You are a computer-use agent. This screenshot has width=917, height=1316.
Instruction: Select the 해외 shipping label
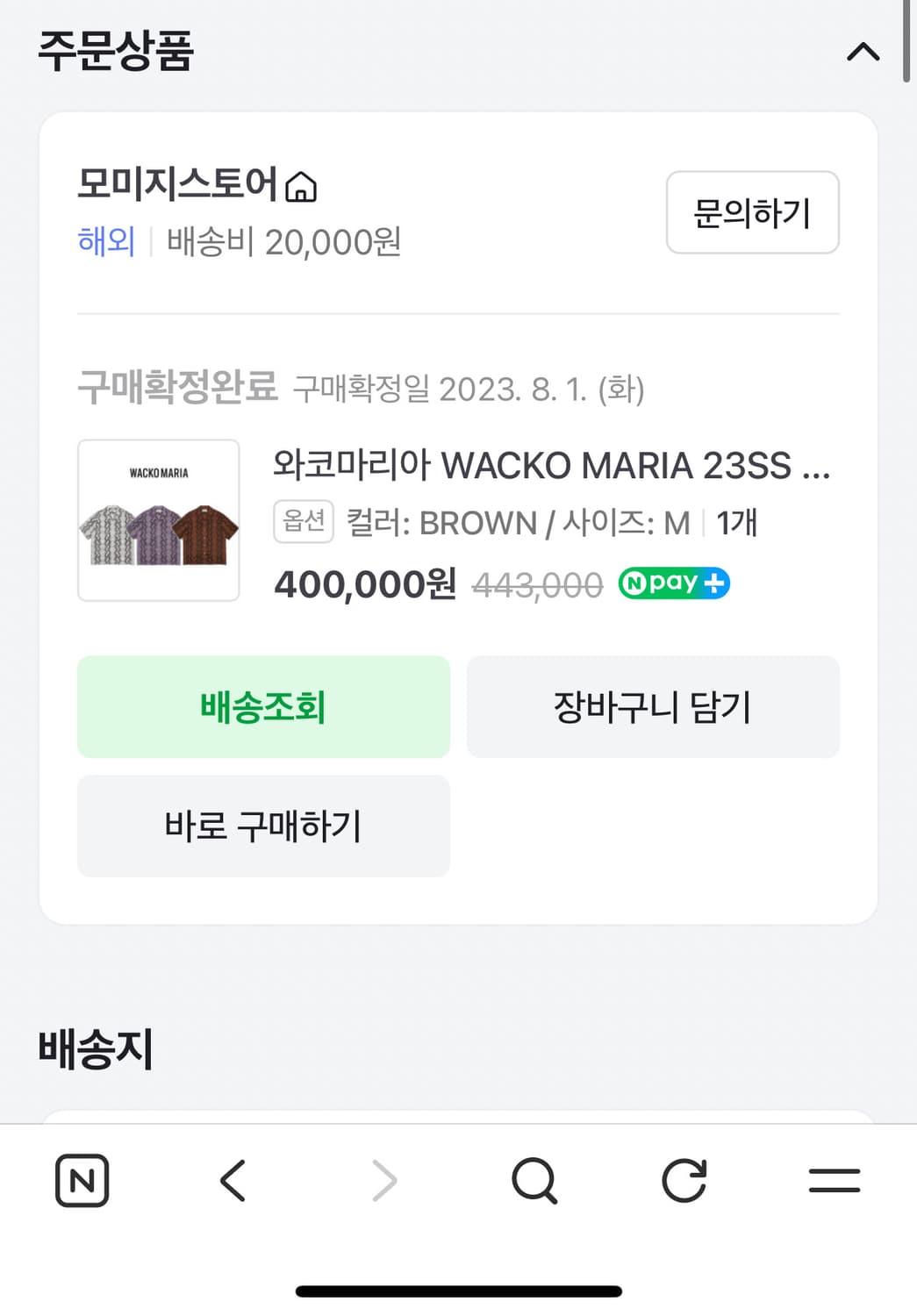[104, 242]
